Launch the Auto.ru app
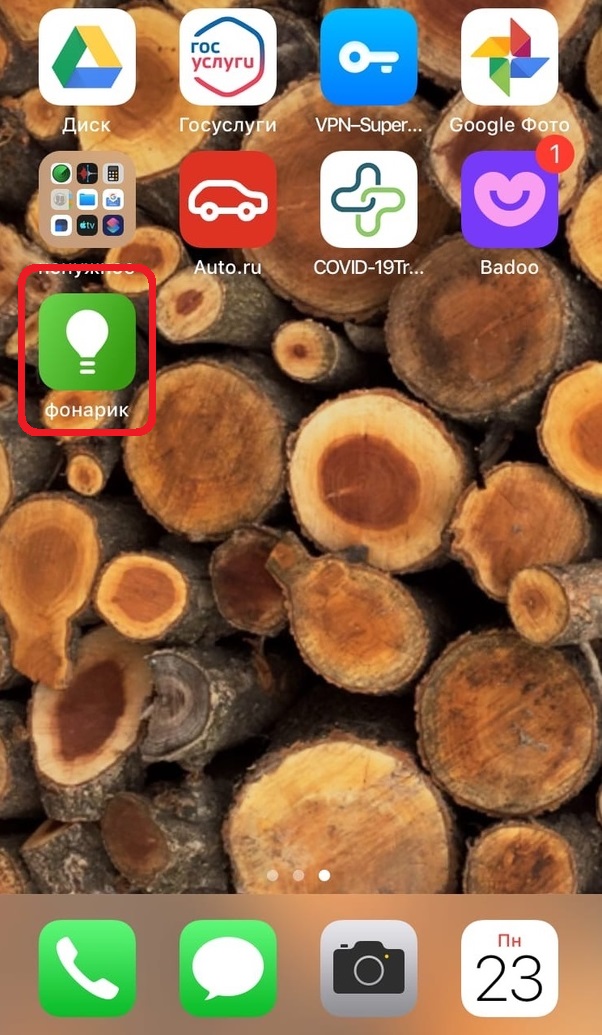 click(x=228, y=200)
